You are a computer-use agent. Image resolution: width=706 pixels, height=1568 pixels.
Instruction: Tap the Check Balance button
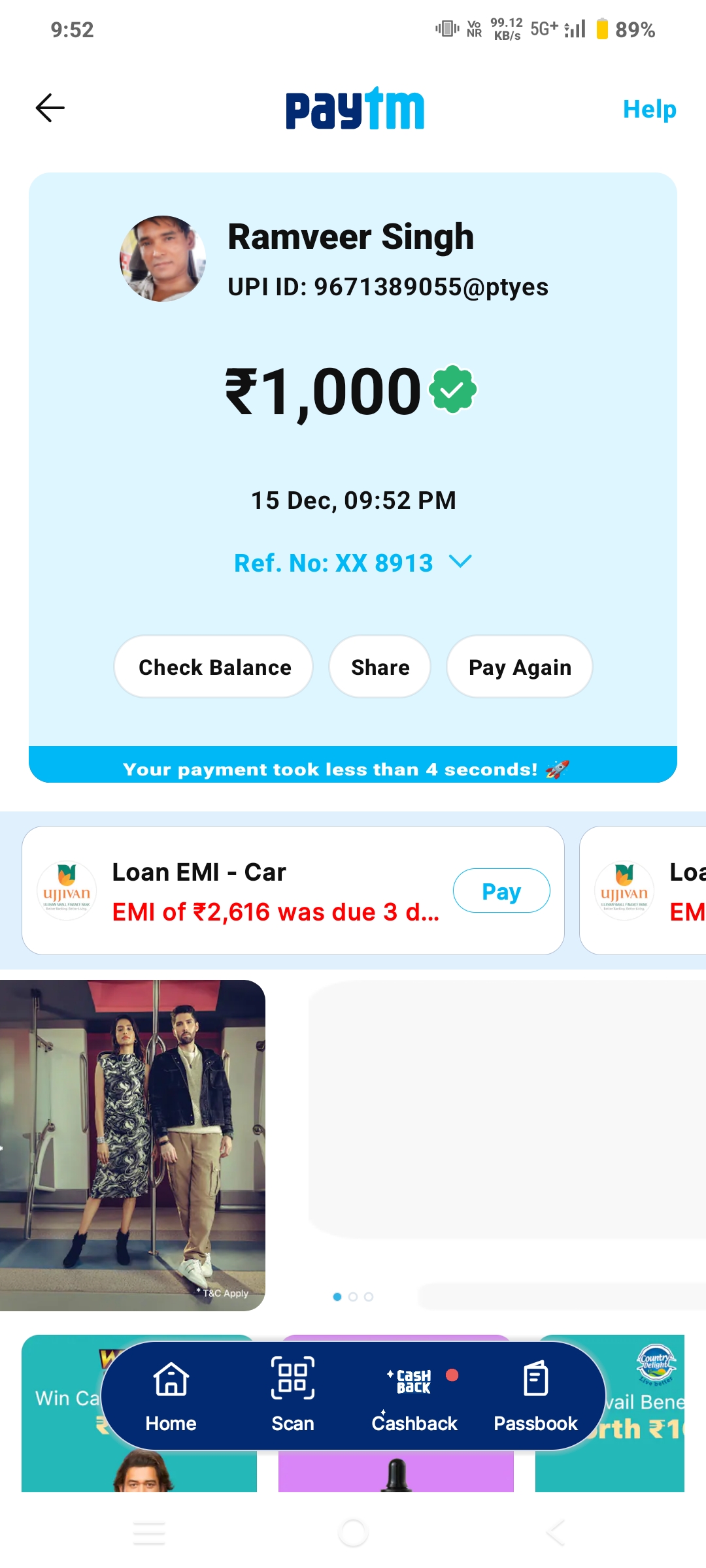pyautogui.click(x=214, y=667)
